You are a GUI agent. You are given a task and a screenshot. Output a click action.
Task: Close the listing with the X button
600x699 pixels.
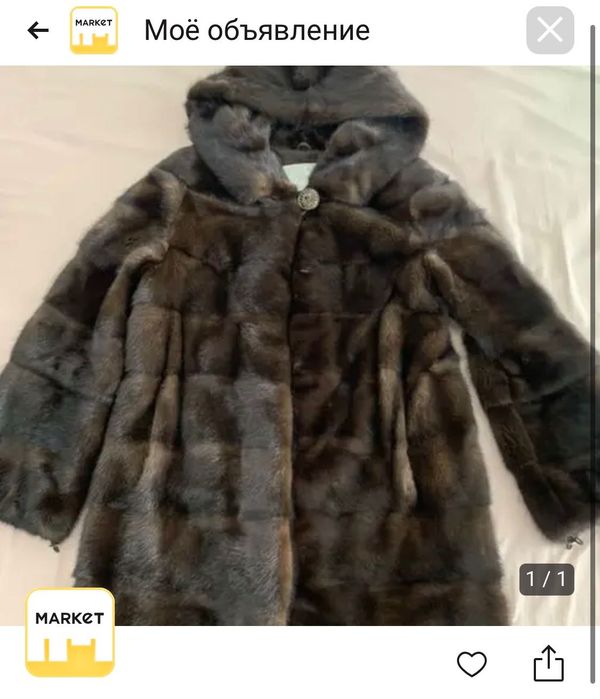550,30
